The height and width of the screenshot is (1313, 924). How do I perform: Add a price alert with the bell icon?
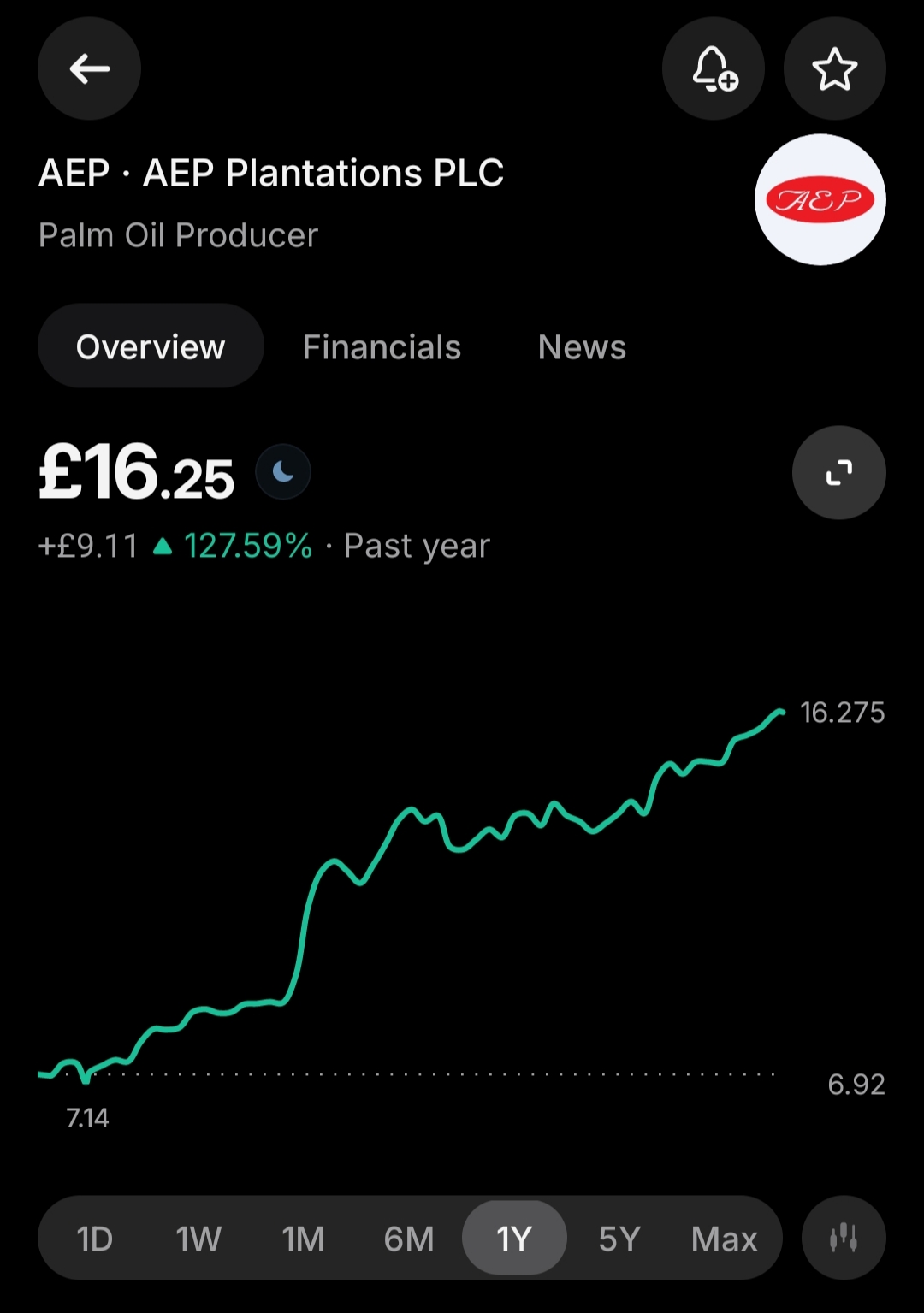[x=714, y=68]
